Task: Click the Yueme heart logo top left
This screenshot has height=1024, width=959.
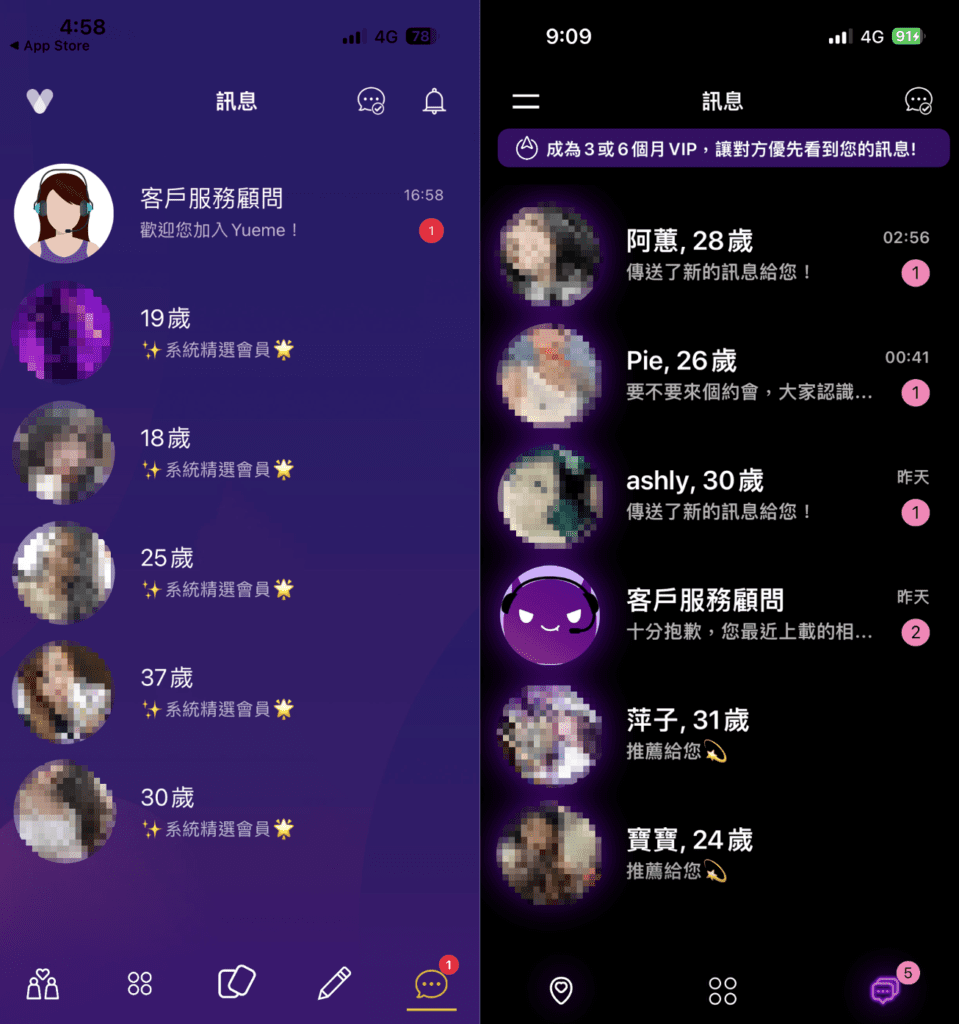Action: tap(40, 100)
